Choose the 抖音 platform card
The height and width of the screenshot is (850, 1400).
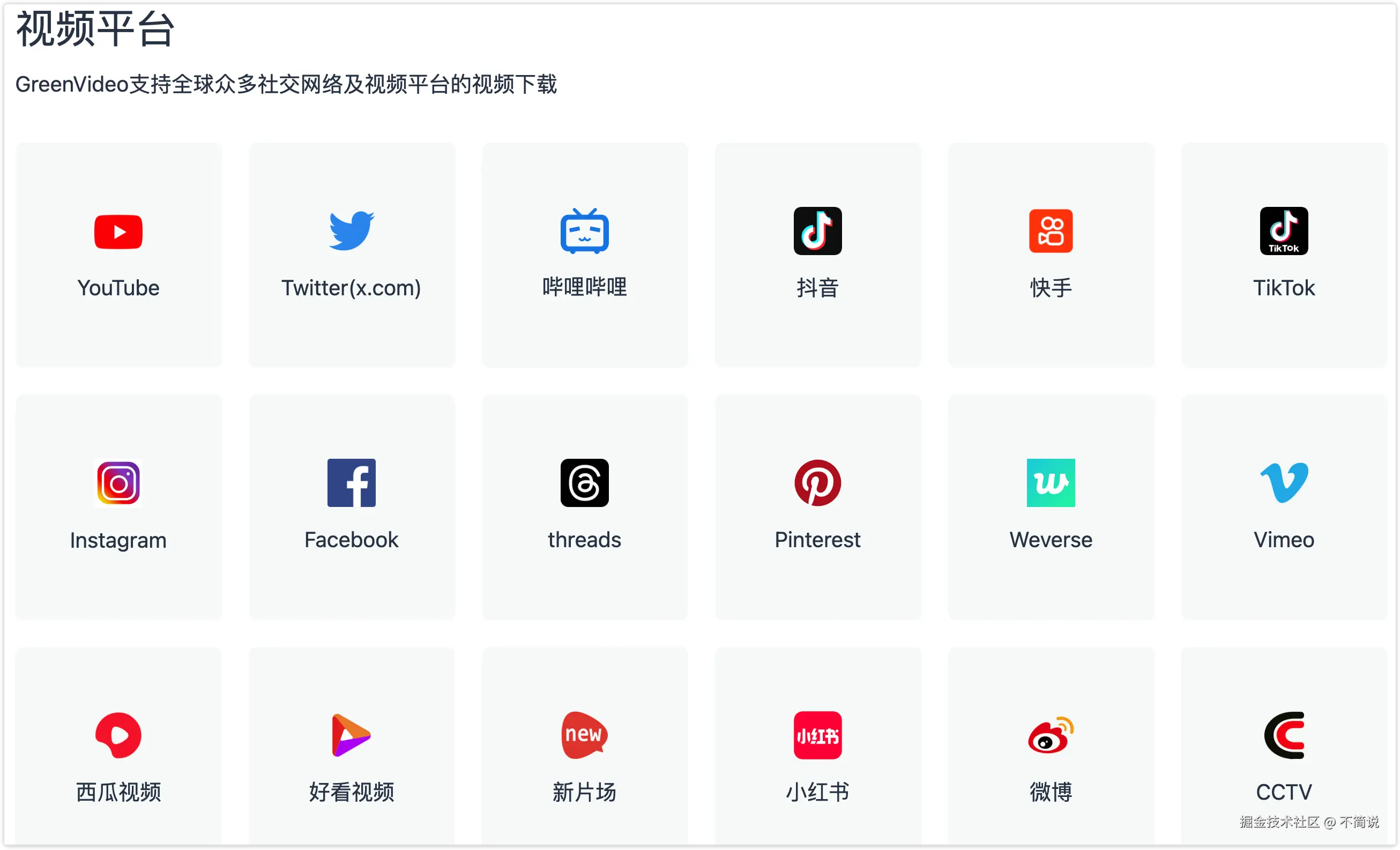pyautogui.click(x=817, y=255)
